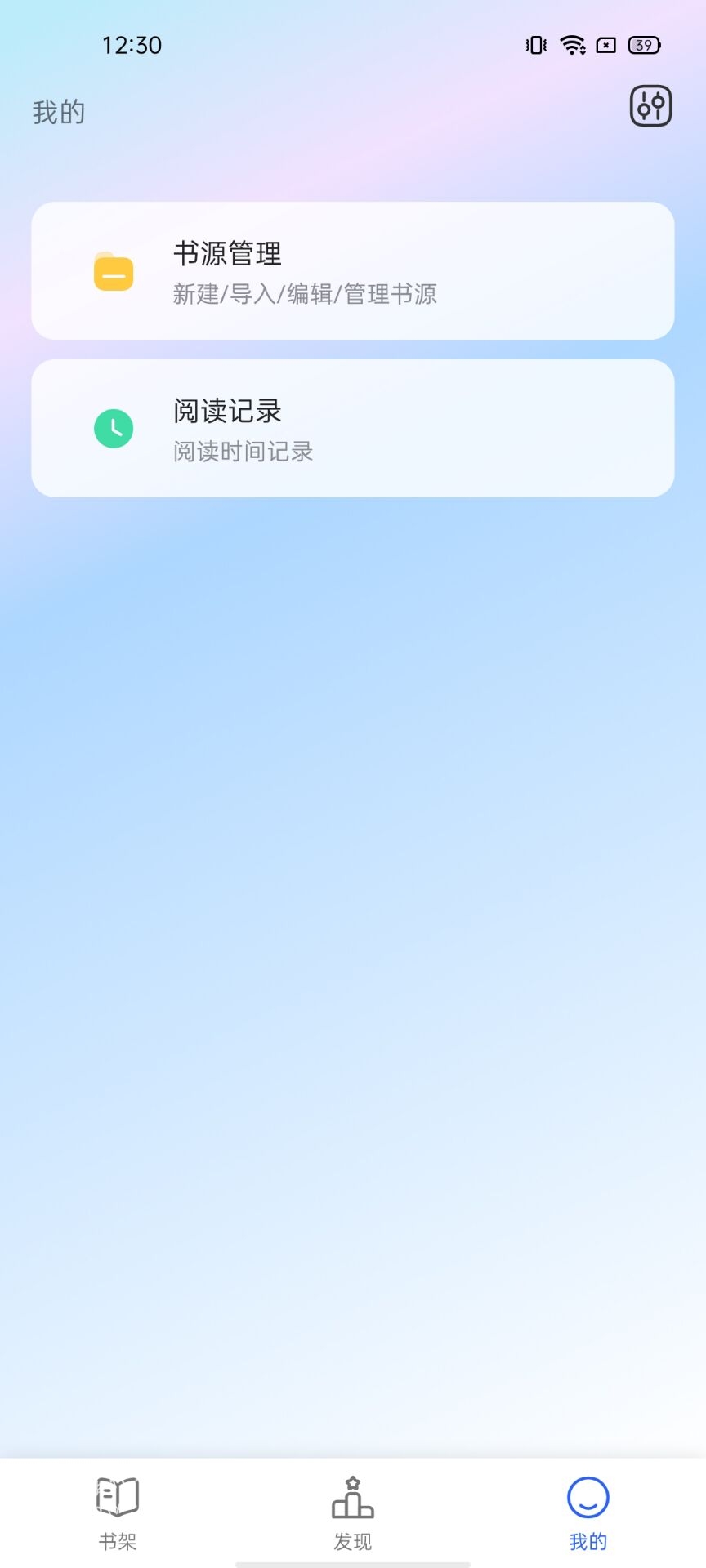Image resolution: width=706 pixels, height=1568 pixels.
Task: Switch to the 书架 bookshelf tab
Action: 118,1513
